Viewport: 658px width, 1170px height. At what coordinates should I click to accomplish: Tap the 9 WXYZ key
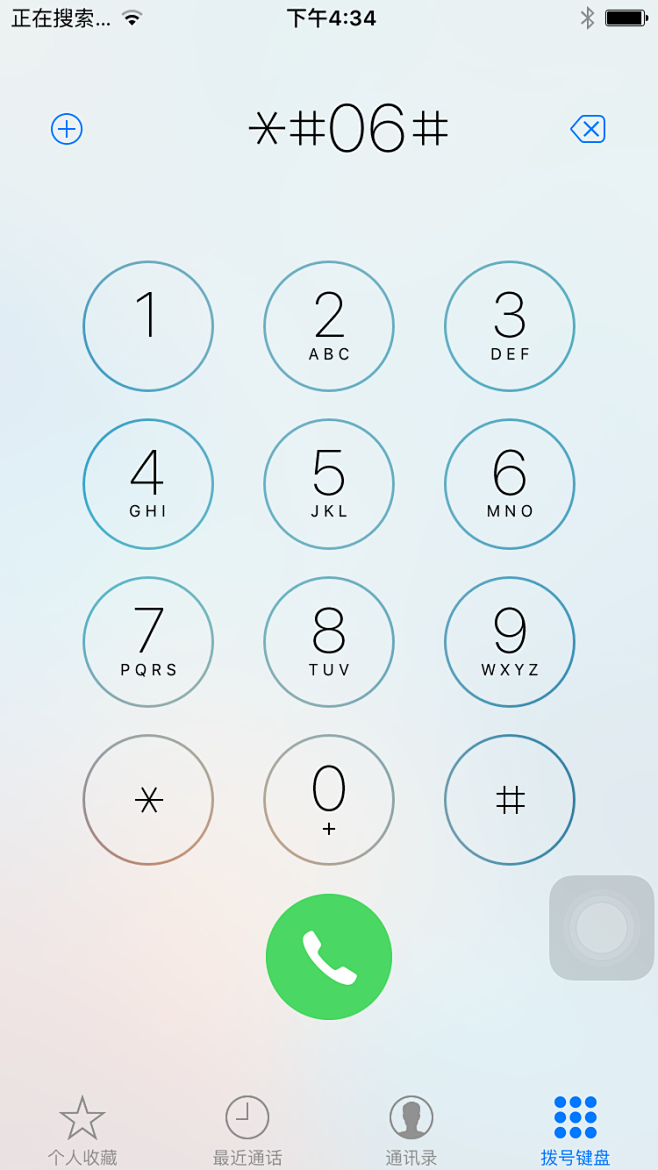510,642
